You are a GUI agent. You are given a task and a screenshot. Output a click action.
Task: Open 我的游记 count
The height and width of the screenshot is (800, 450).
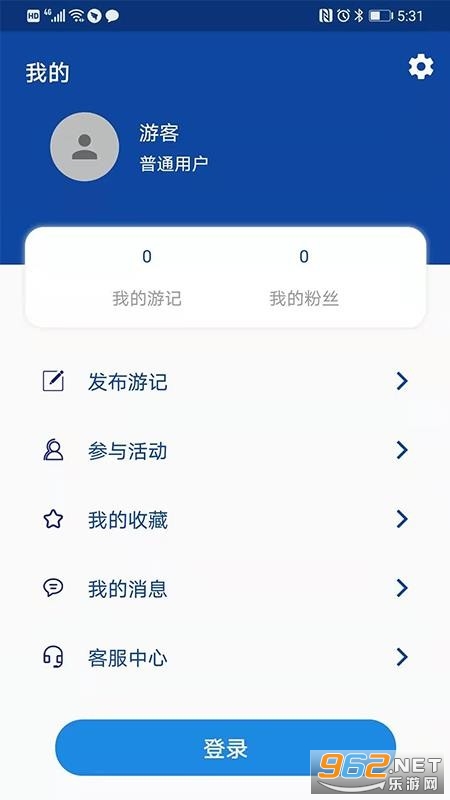pyautogui.click(x=147, y=278)
